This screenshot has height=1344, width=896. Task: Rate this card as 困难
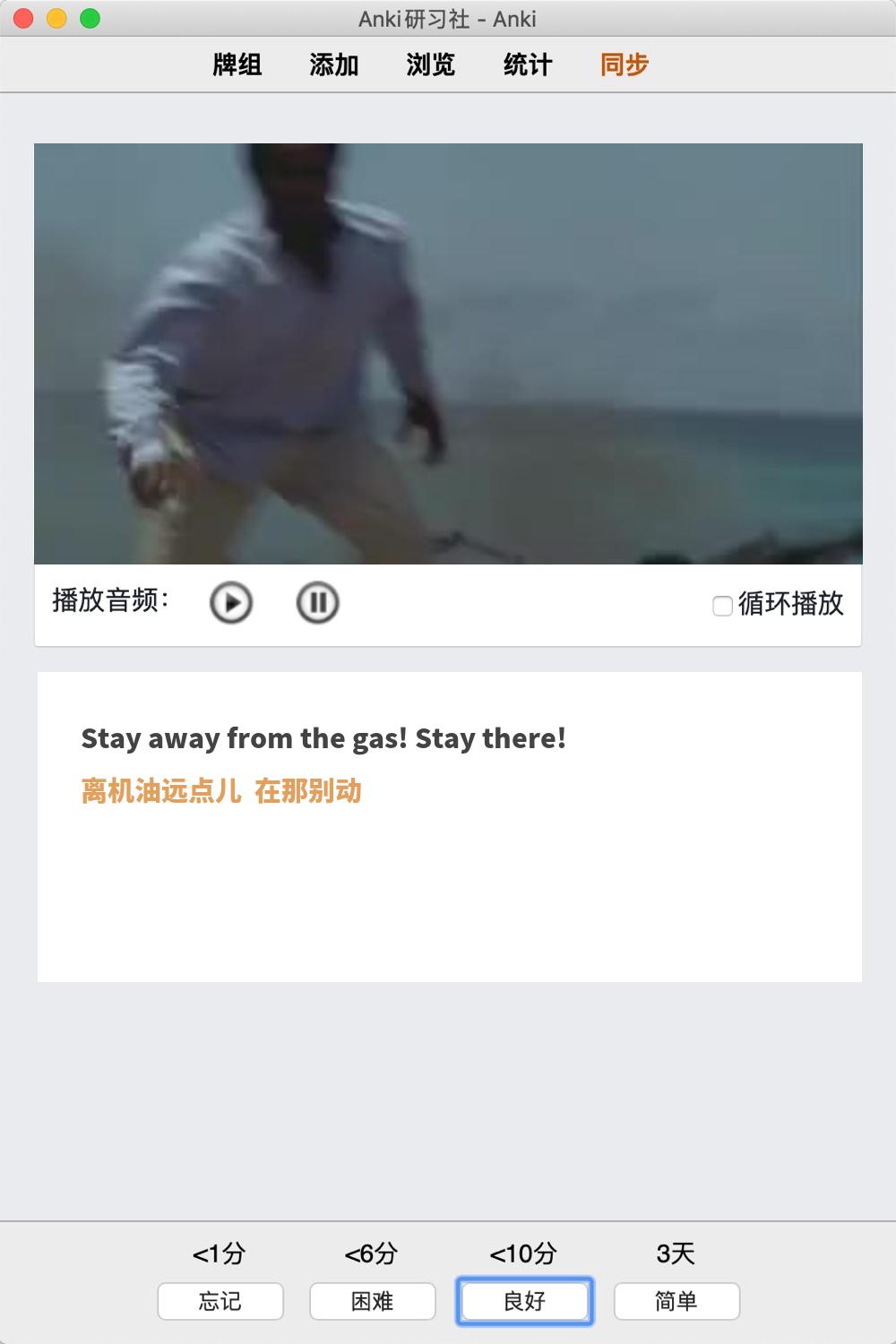click(x=373, y=1301)
